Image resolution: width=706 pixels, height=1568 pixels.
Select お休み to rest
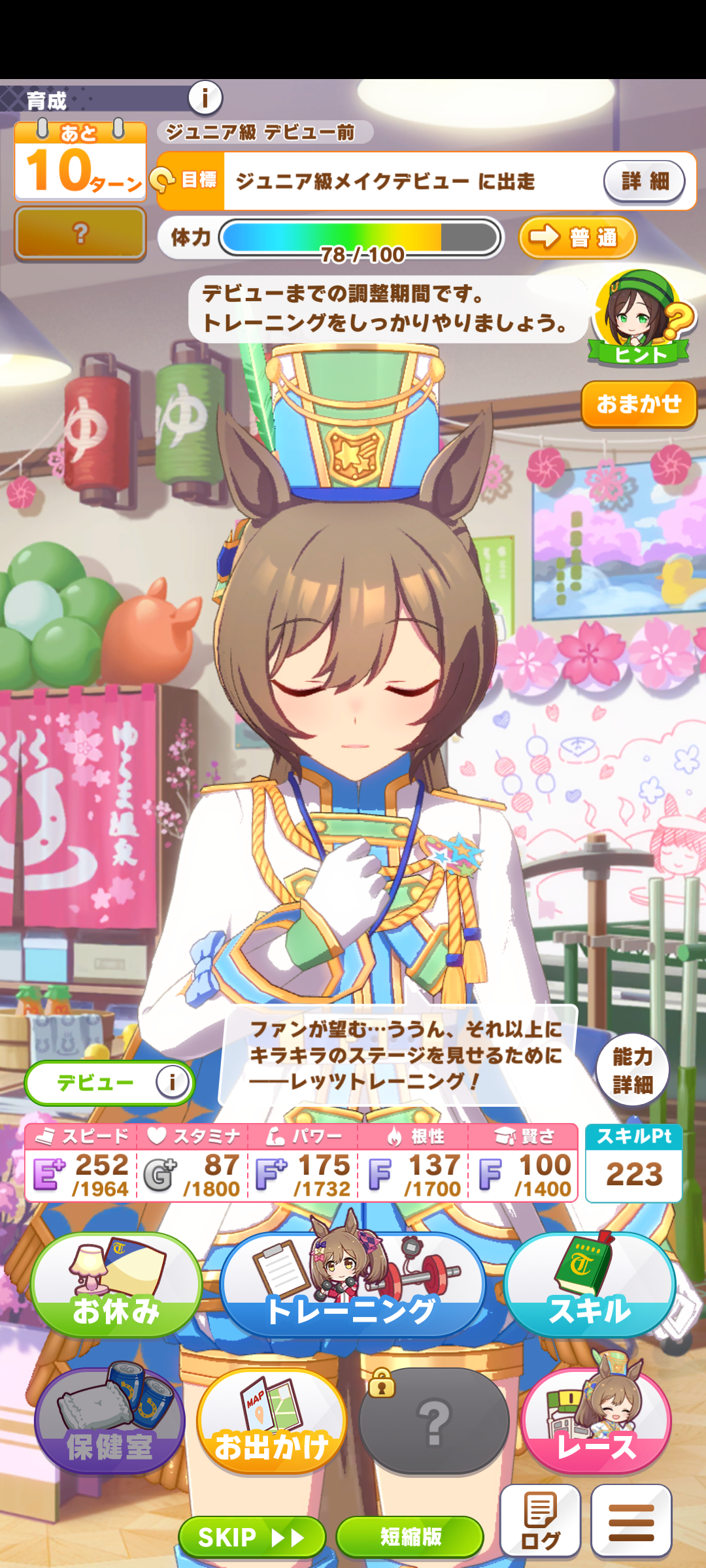click(x=116, y=1284)
